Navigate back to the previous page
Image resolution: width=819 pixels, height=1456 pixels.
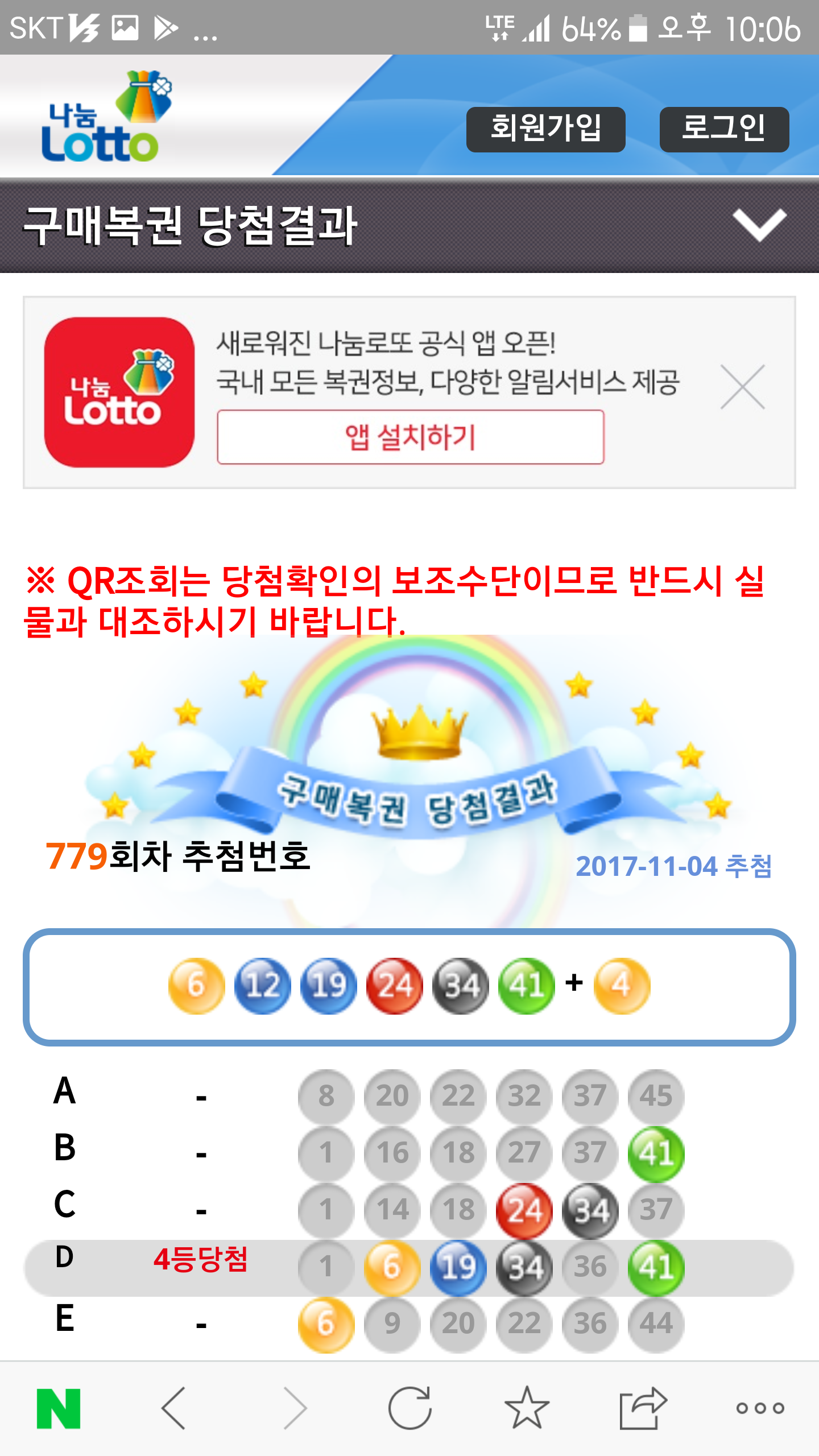pos(174,1408)
